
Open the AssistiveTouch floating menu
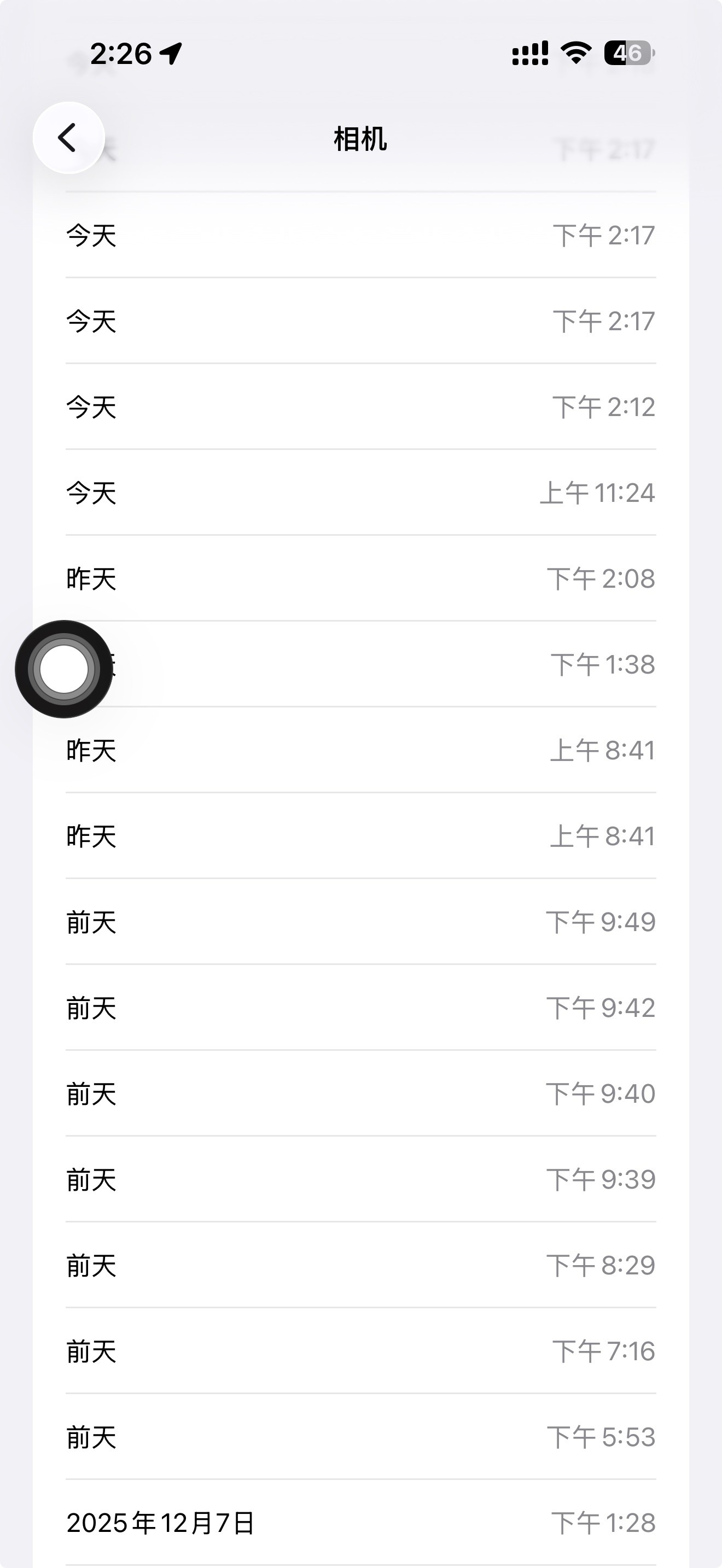[64, 669]
